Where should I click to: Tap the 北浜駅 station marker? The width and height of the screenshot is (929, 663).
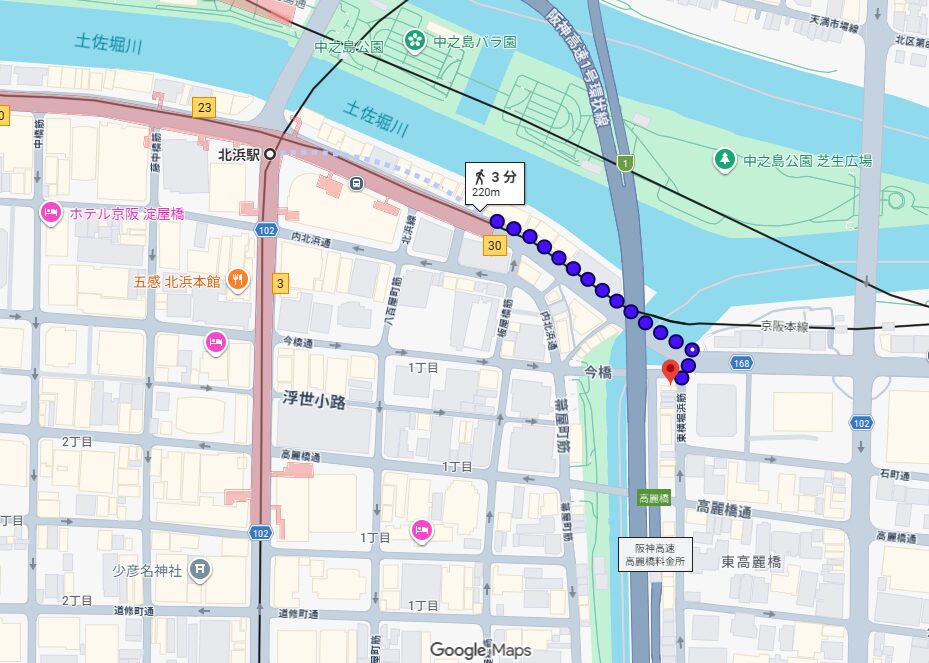[x=270, y=155]
